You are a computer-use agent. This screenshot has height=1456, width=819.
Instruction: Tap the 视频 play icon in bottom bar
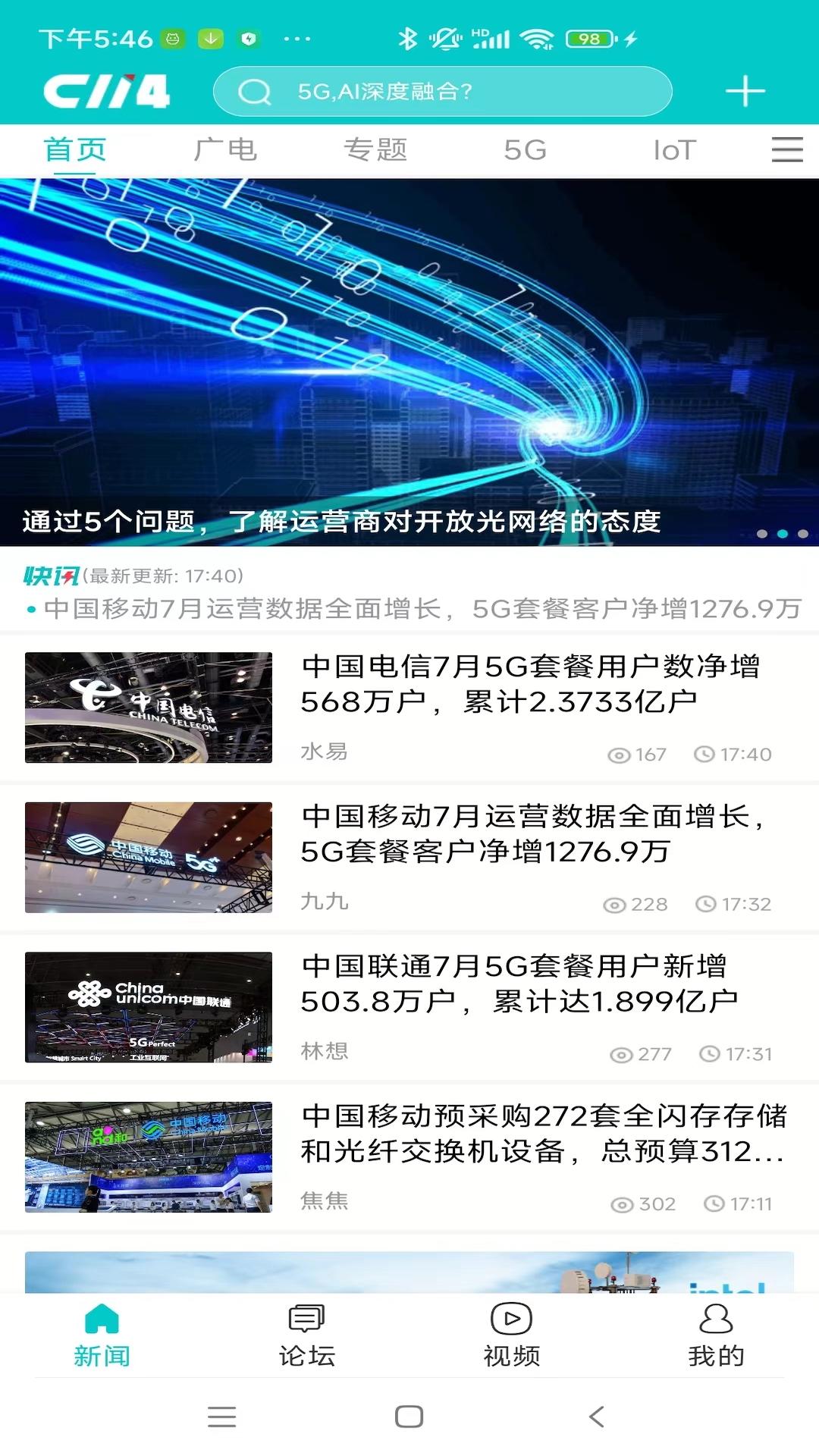tap(510, 1316)
